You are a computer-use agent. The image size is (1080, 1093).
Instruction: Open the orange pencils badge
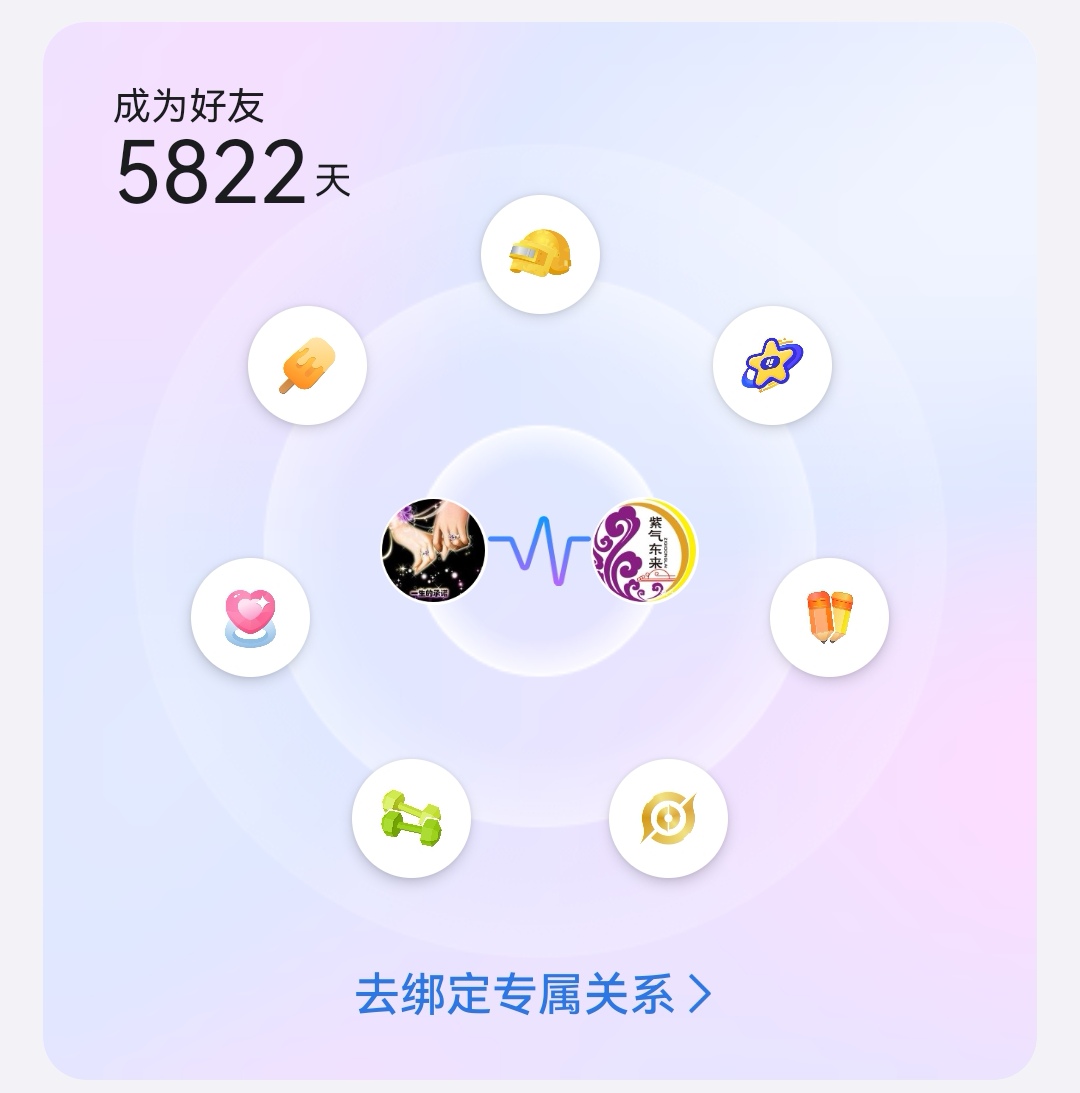[829, 617]
